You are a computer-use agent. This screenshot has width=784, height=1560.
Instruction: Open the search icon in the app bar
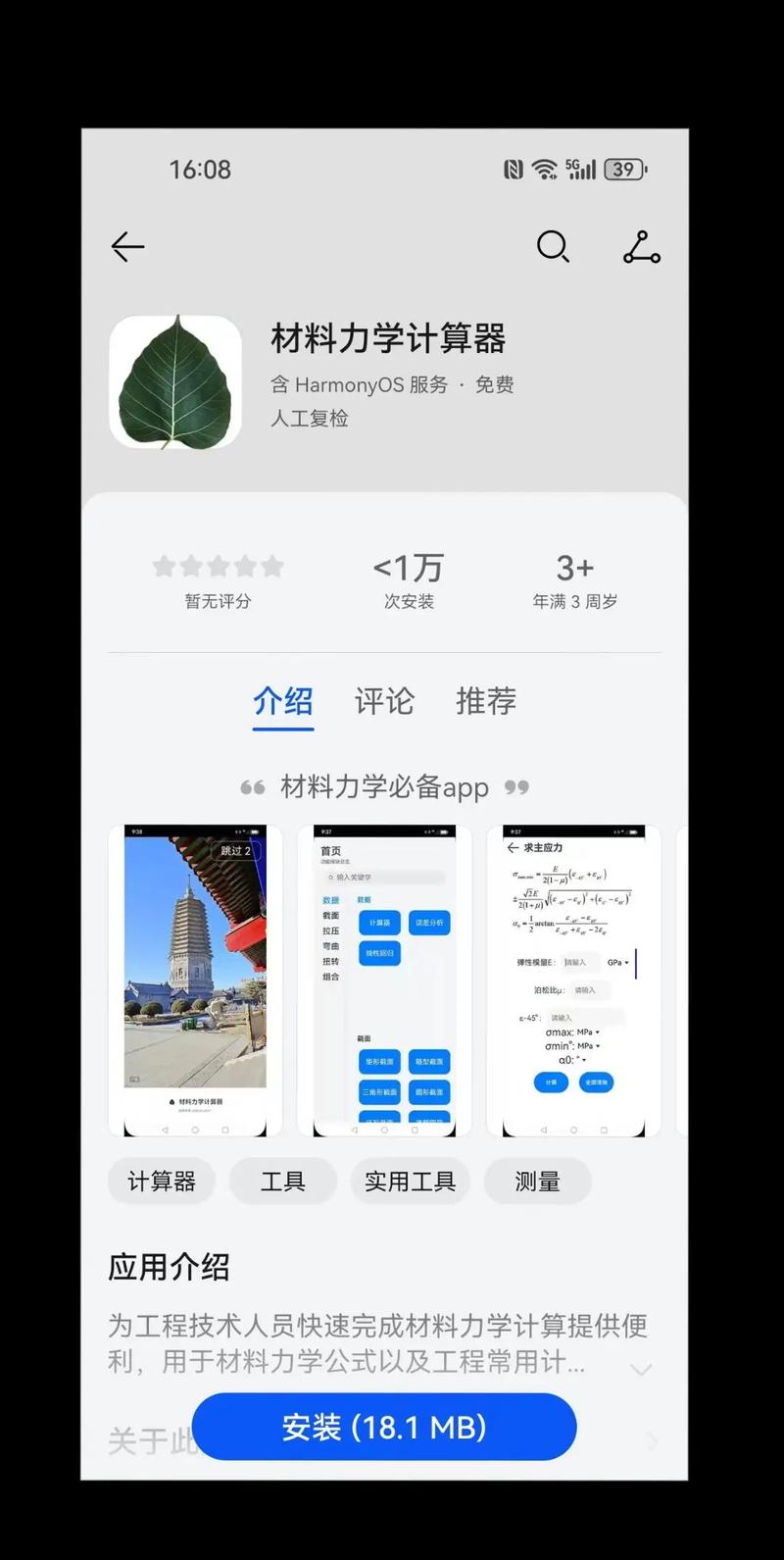(553, 247)
